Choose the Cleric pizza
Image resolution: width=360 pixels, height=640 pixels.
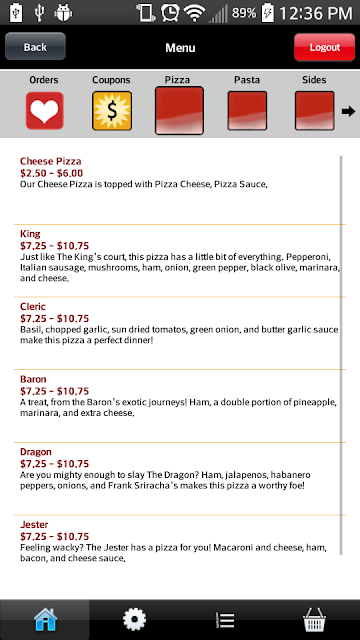click(x=178, y=333)
